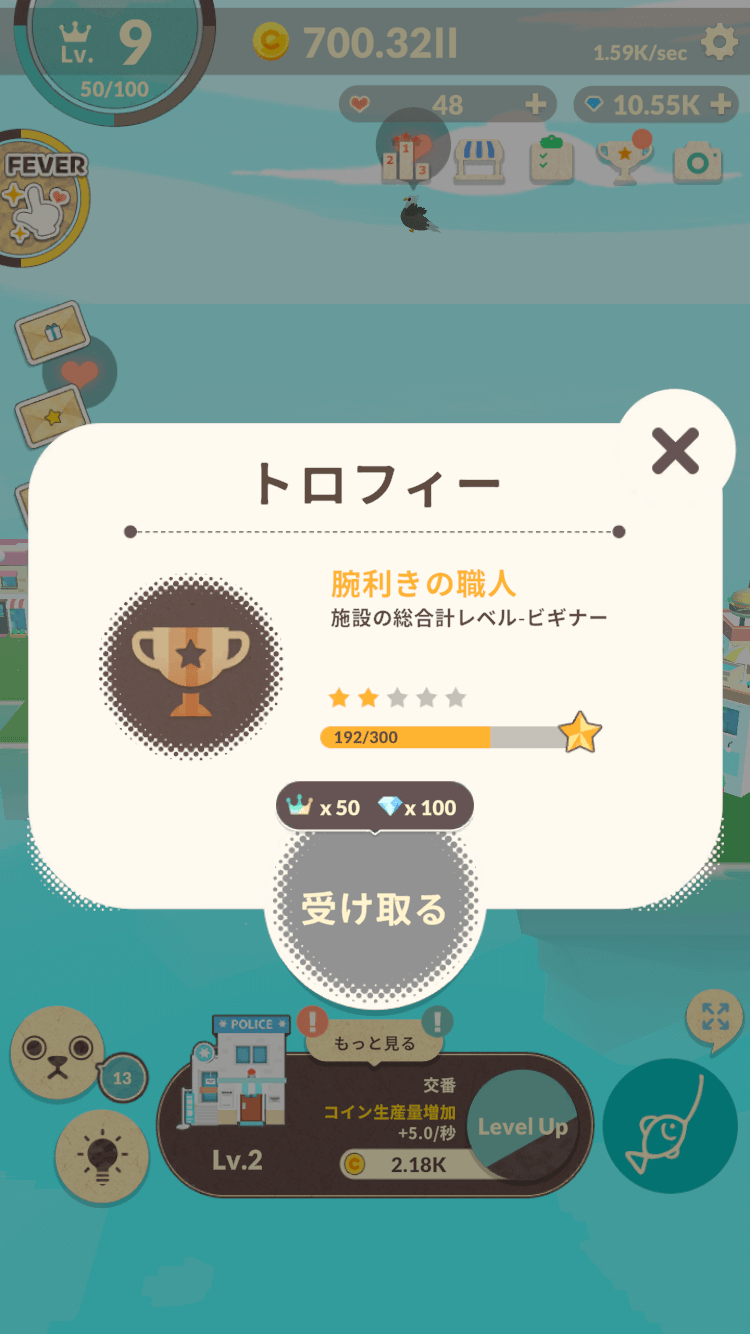The height and width of the screenshot is (1334, 750).
Task: Open the ranking podium icon
Action: [409, 158]
